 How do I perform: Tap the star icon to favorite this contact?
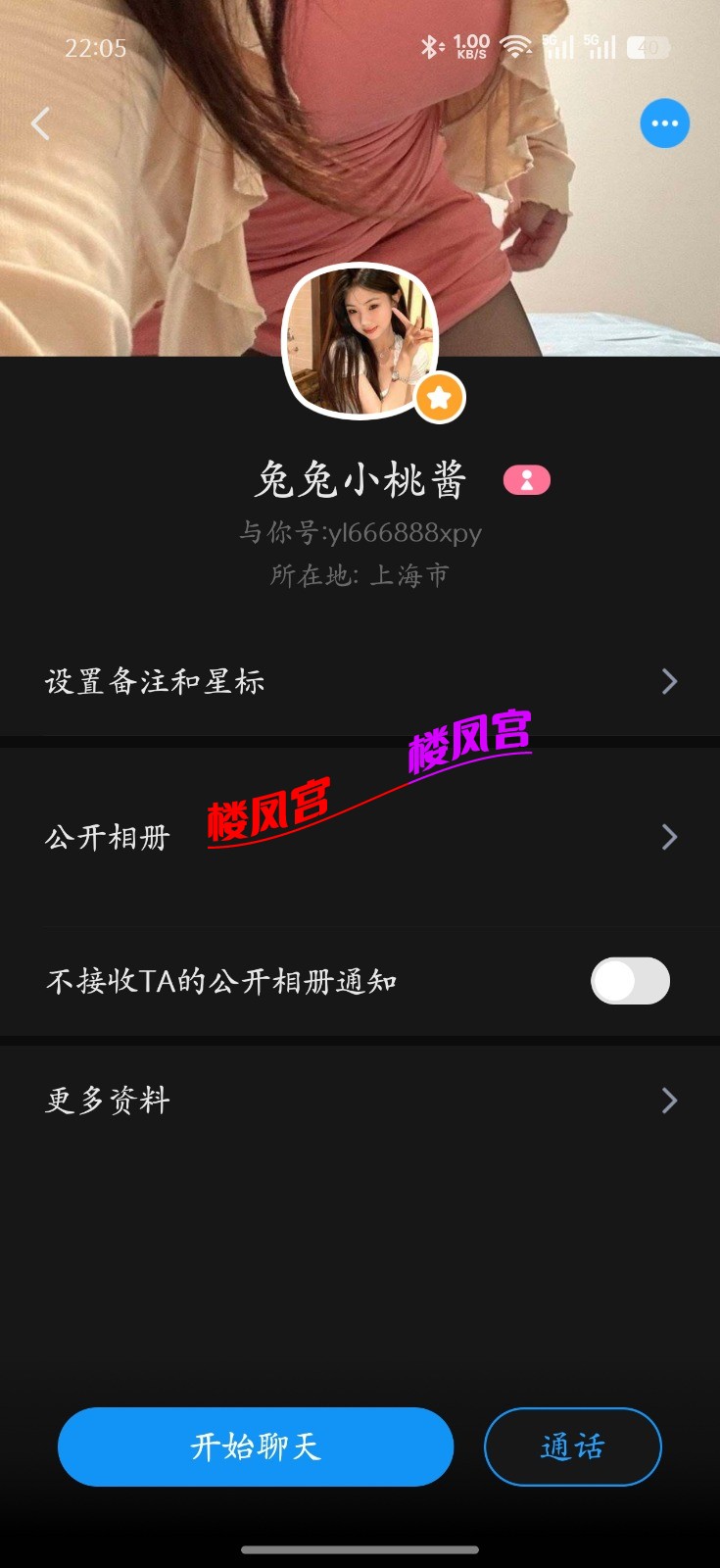coord(439,398)
